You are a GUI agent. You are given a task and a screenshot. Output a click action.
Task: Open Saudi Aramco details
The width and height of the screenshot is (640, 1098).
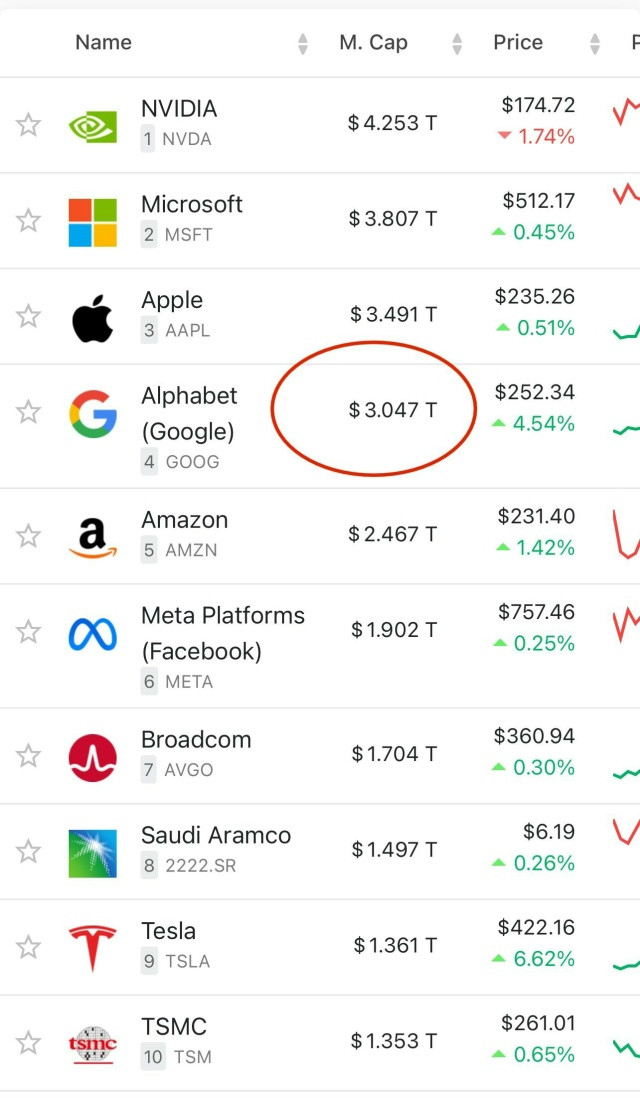[x=216, y=836]
